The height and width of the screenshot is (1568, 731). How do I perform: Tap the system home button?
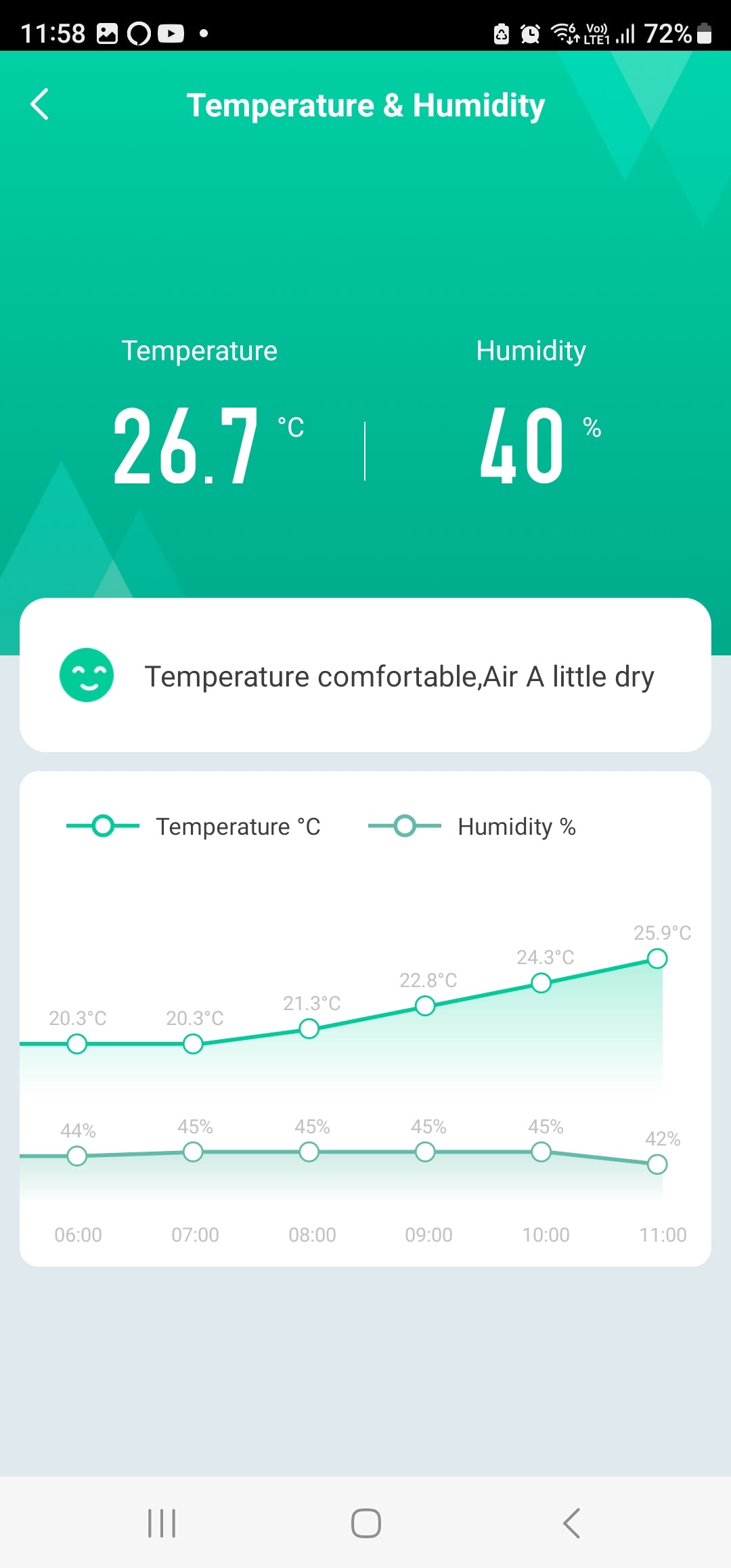pyautogui.click(x=365, y=1523)
